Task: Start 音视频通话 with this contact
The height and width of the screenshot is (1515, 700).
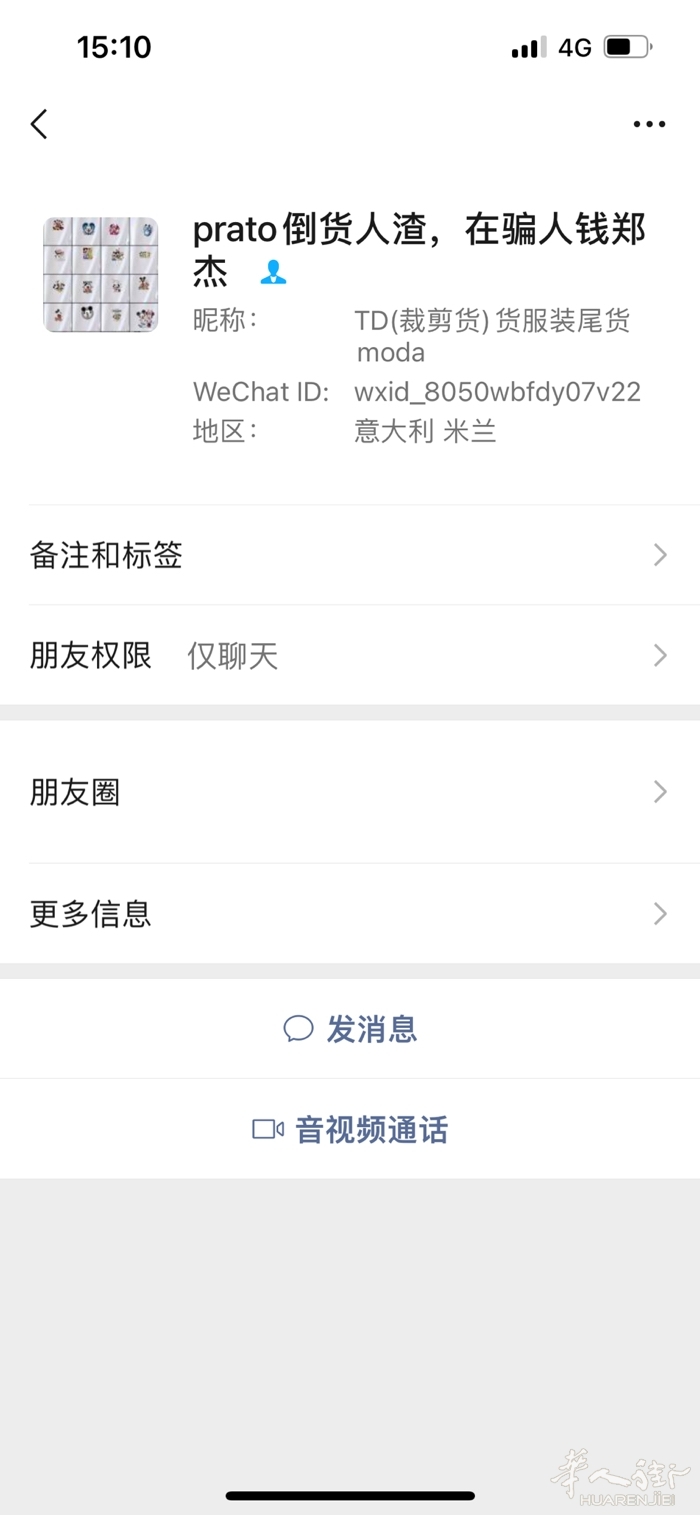Action: point(350,1130)
